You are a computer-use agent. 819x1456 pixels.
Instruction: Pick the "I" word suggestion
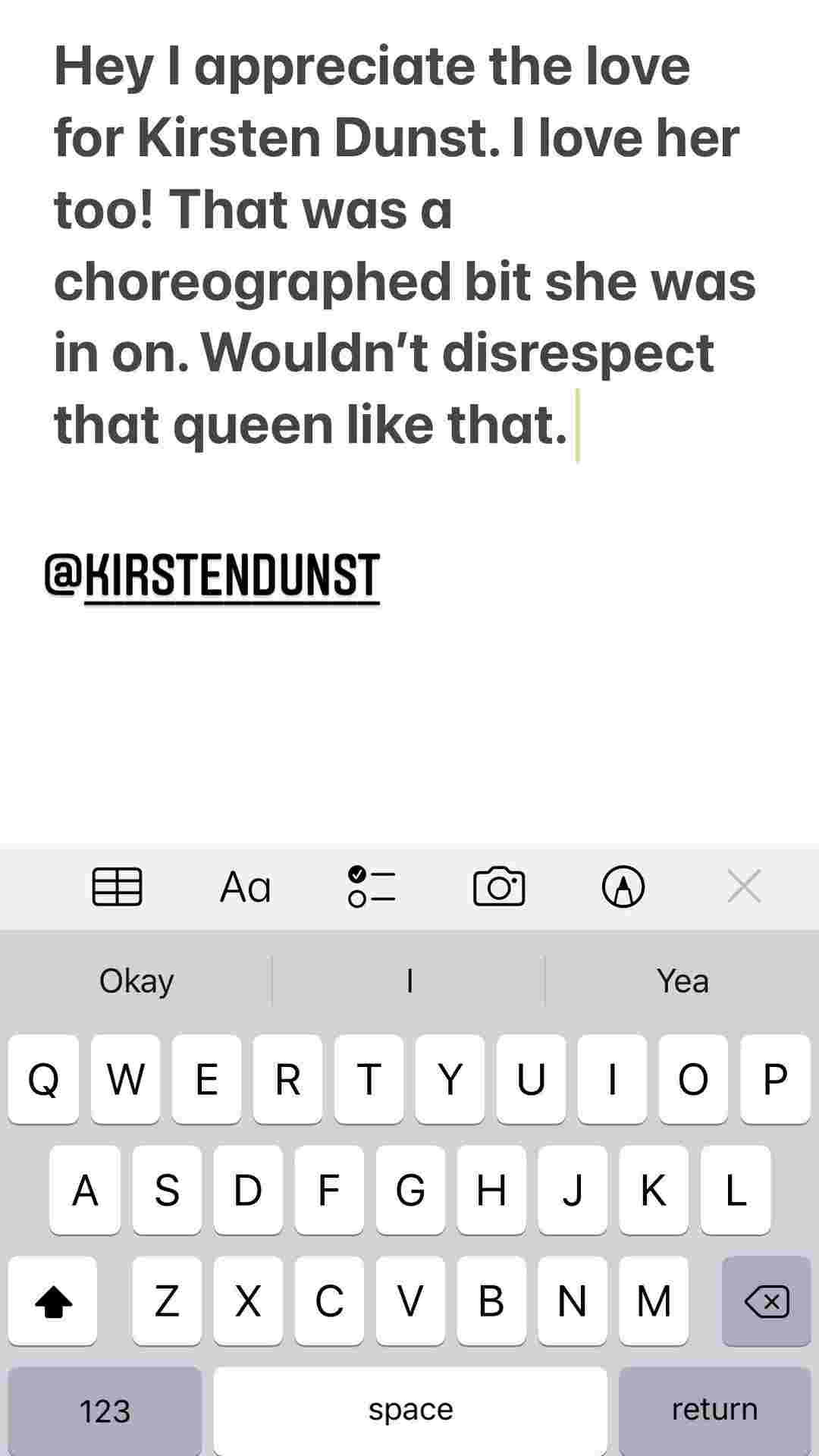(409, 981)
